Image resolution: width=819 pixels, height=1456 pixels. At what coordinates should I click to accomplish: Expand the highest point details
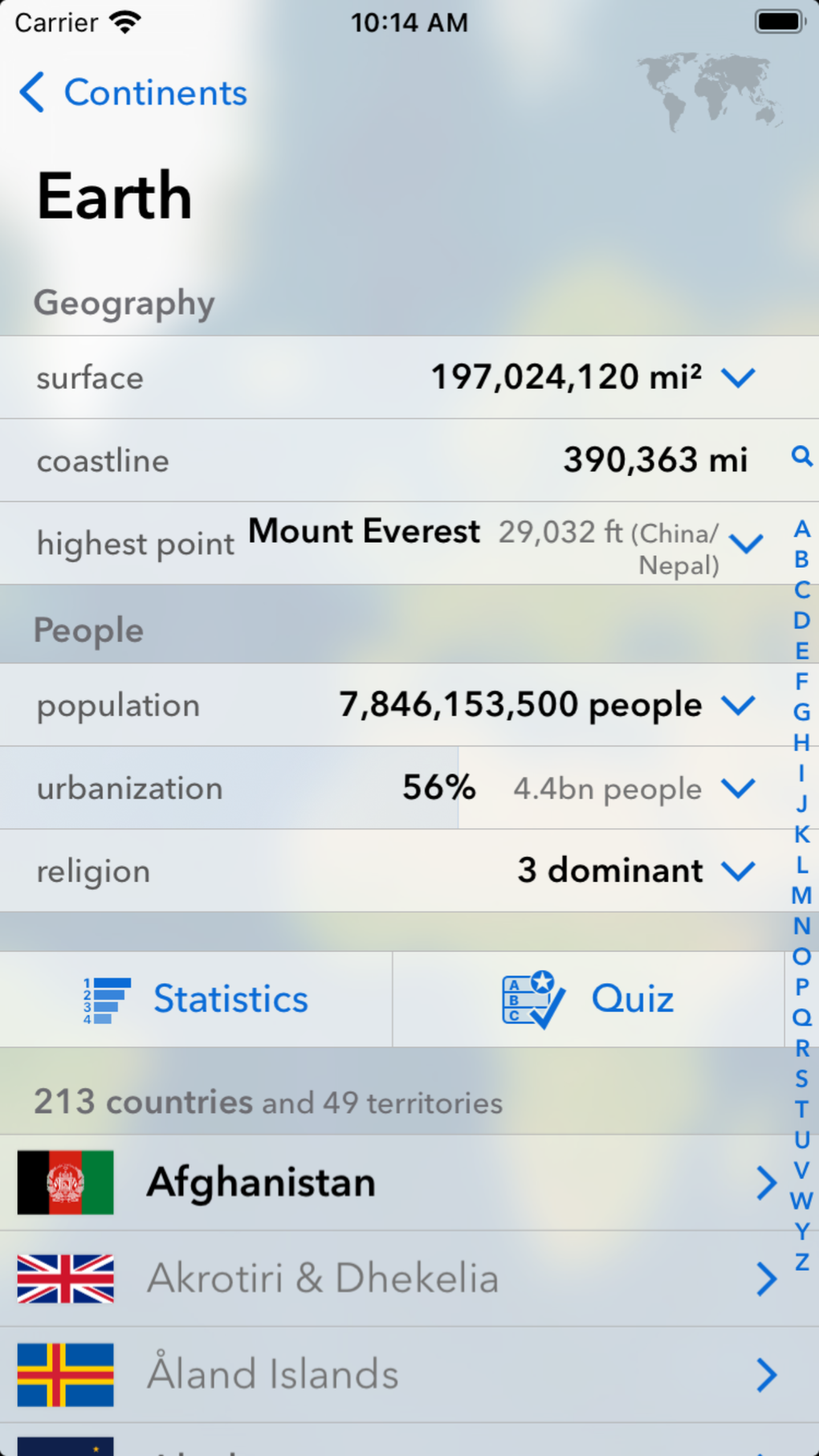745,544
